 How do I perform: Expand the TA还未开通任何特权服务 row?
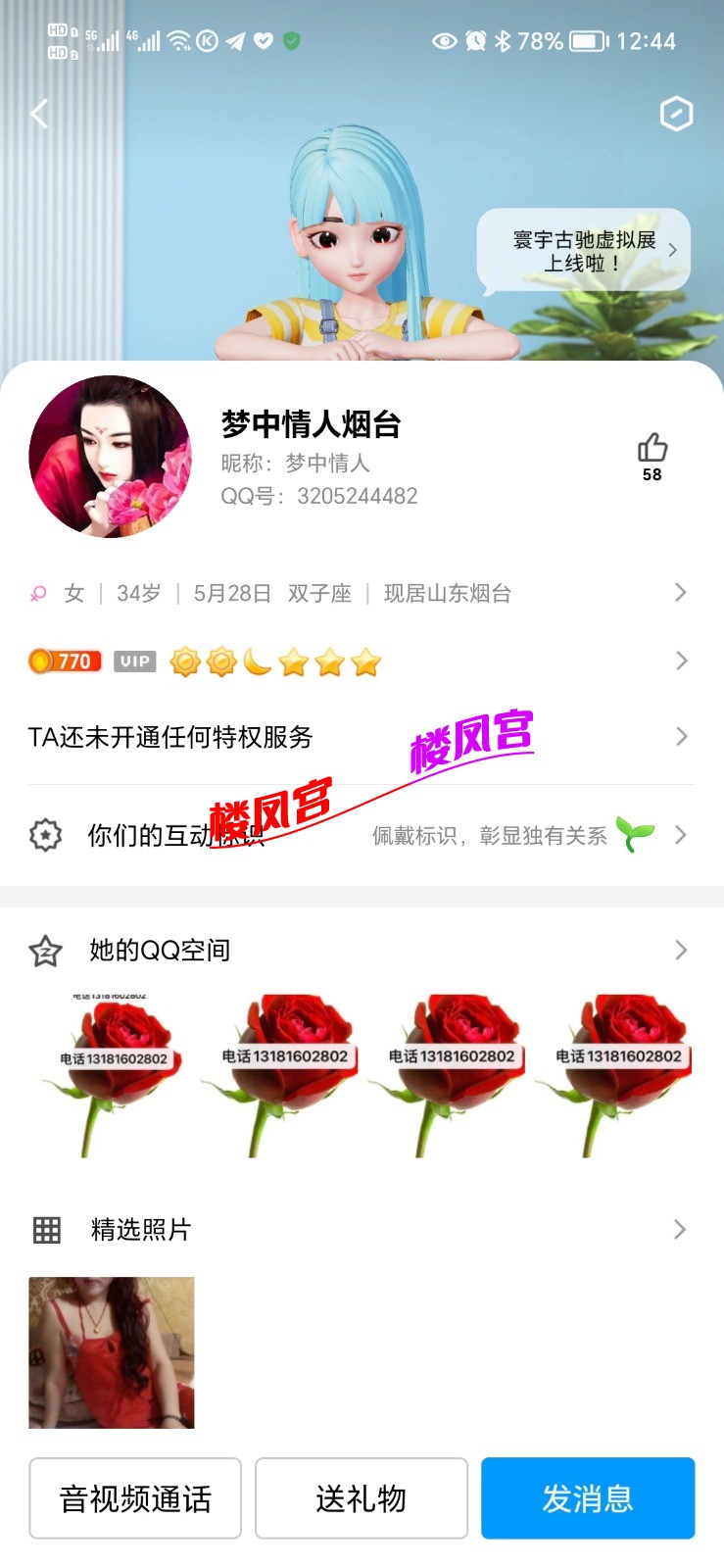(x=681, y=736)
